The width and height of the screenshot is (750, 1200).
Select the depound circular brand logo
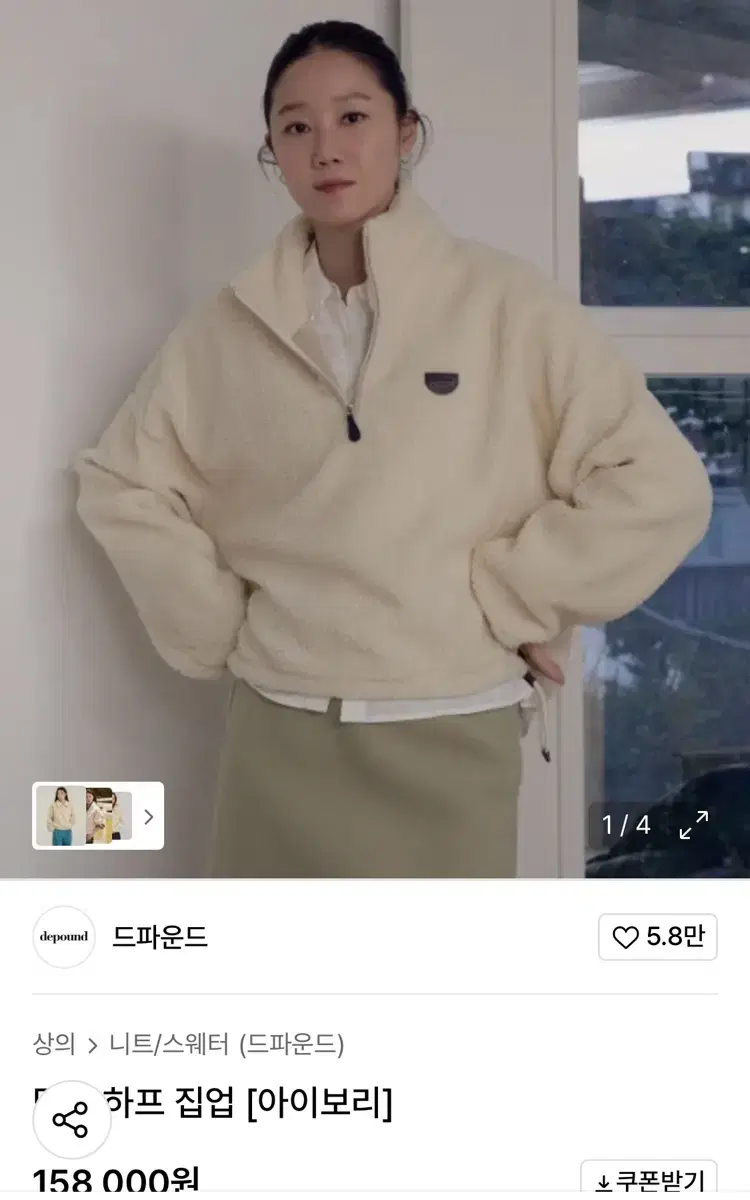pos(63,937)
